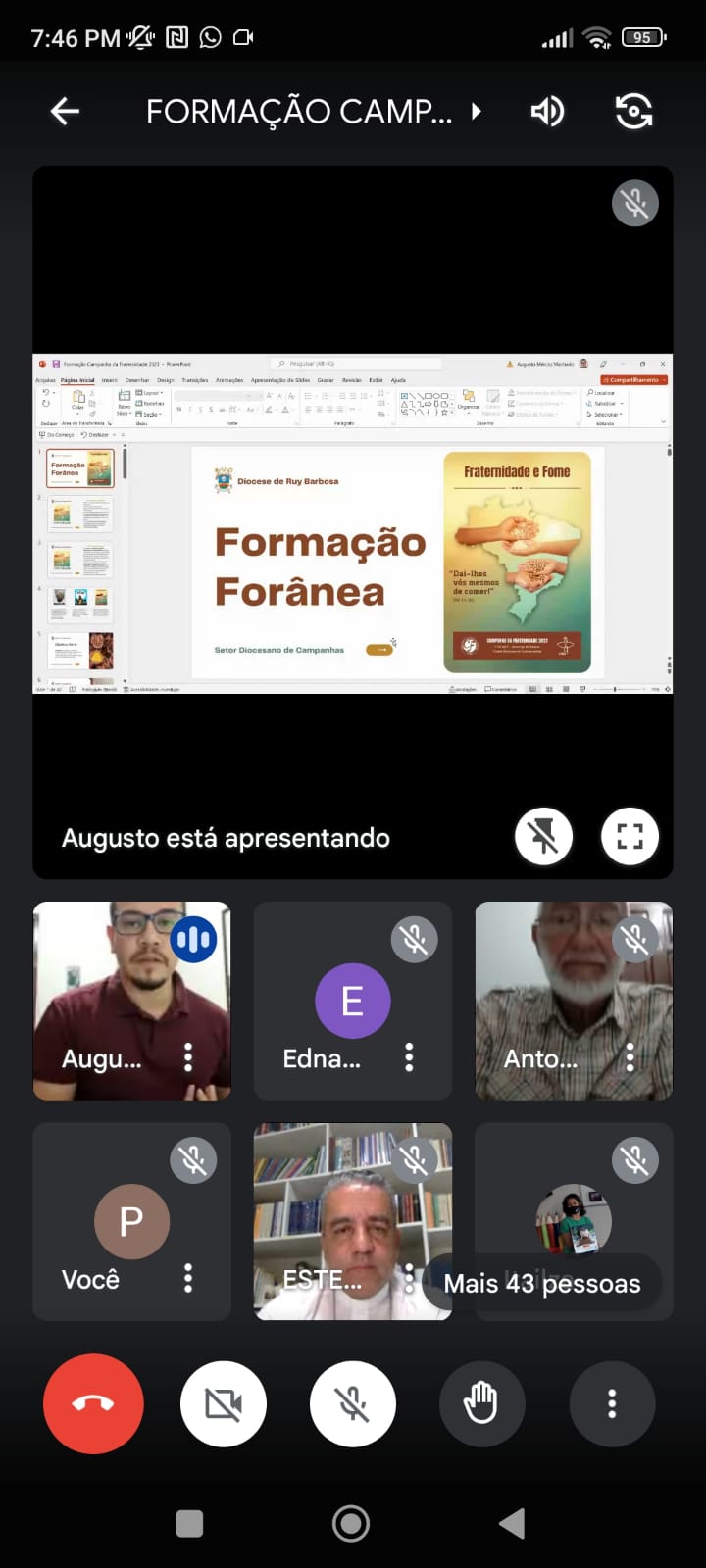This screenshot has height=1568, width=706.
Task: View the presentation in fullscreen
Action: 630,837
